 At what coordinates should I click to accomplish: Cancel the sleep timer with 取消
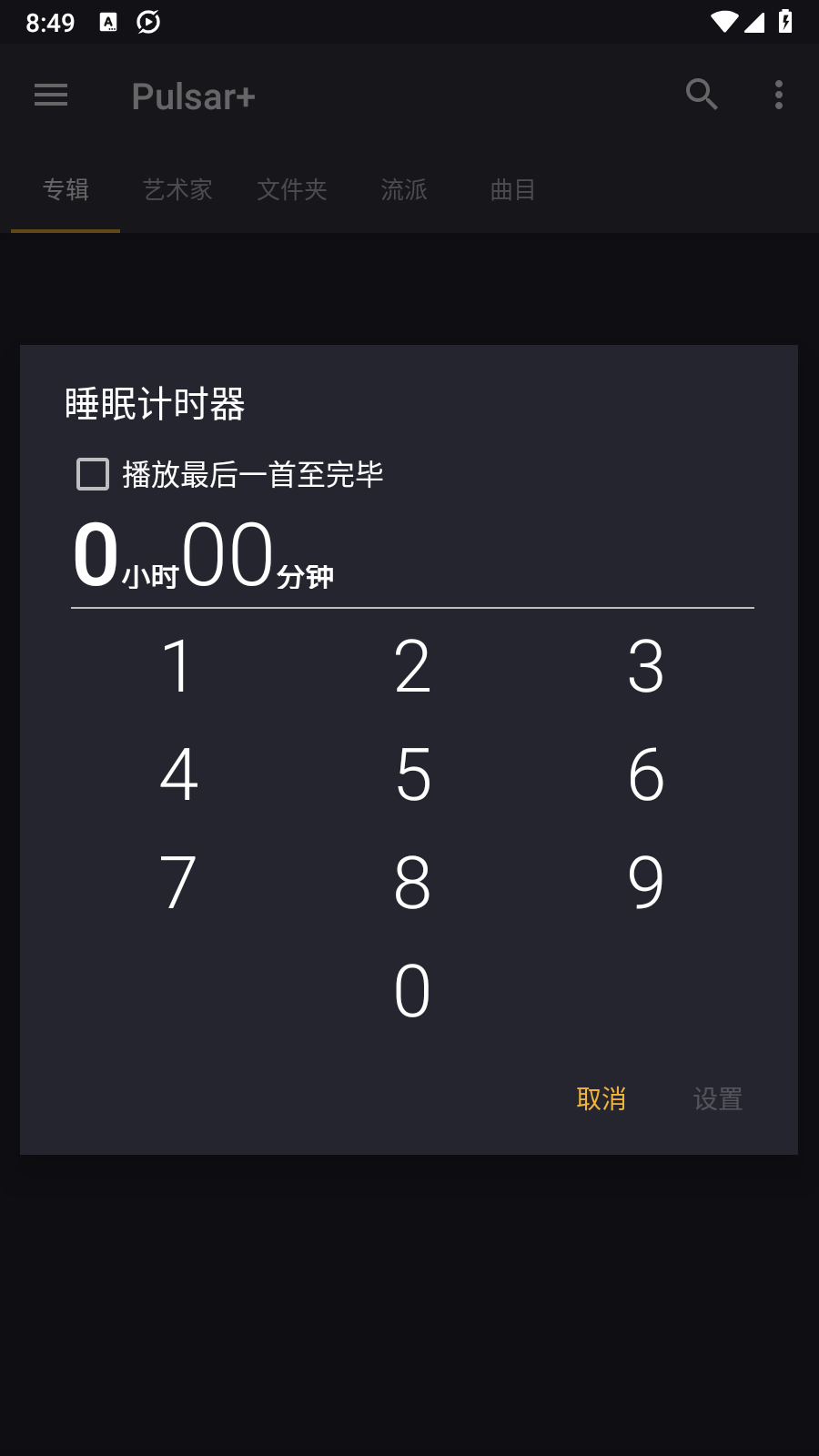click(602, 1099)
